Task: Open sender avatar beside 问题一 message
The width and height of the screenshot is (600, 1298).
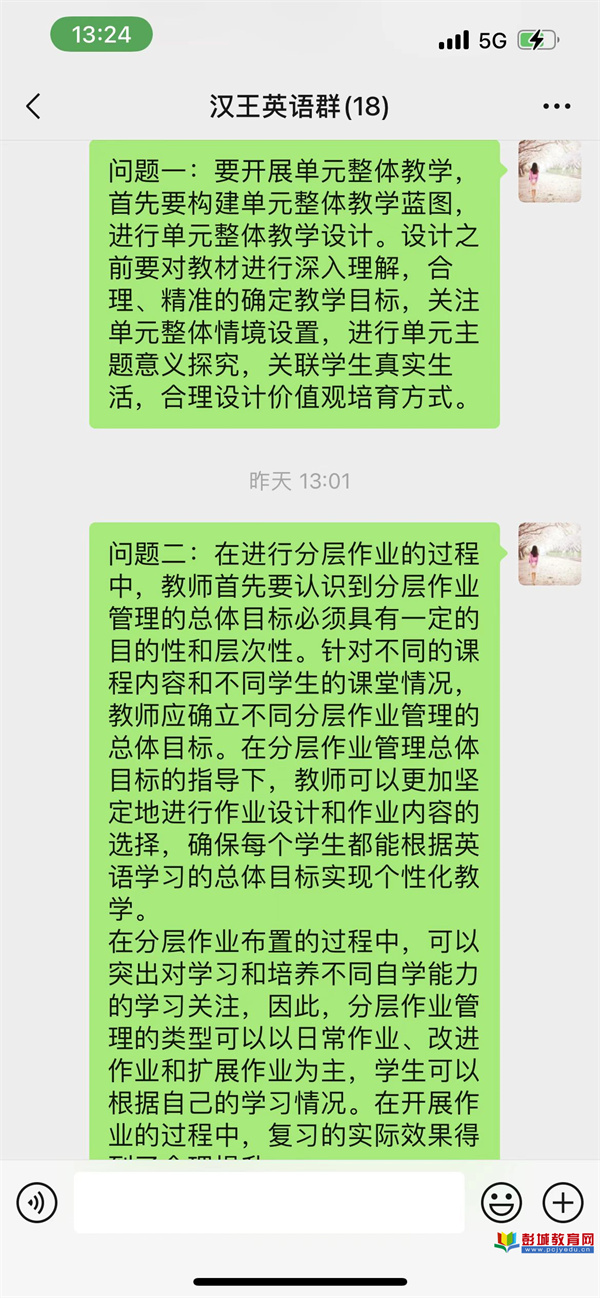Action: pos(549,171)
